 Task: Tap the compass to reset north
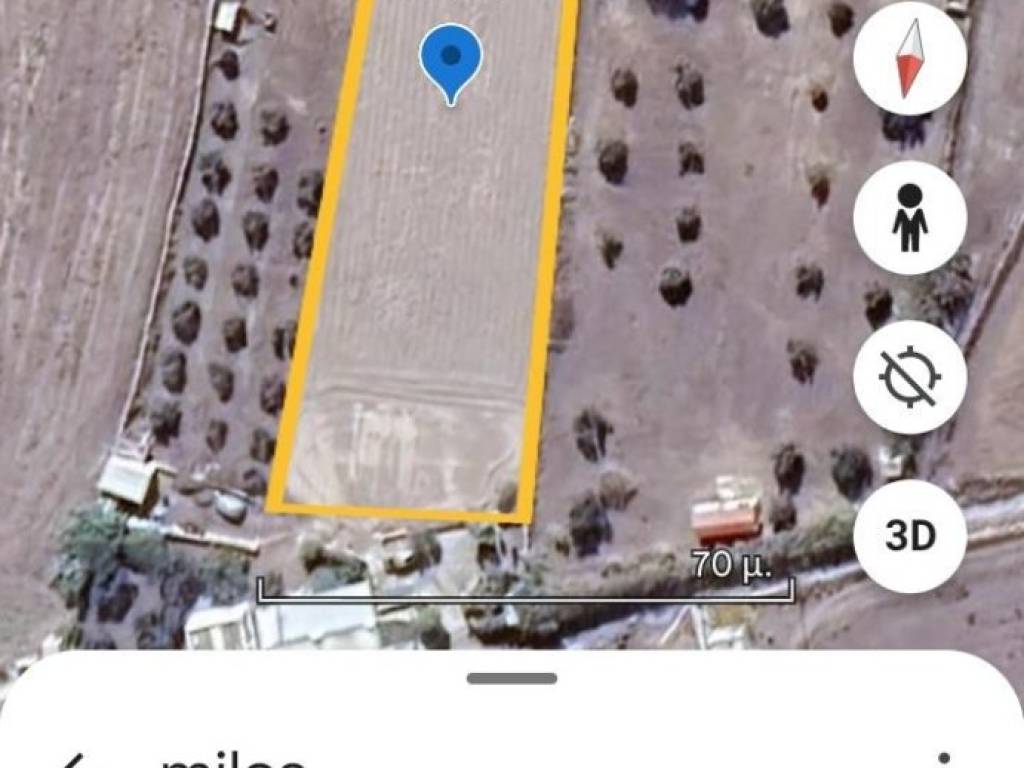pos(909,58)
